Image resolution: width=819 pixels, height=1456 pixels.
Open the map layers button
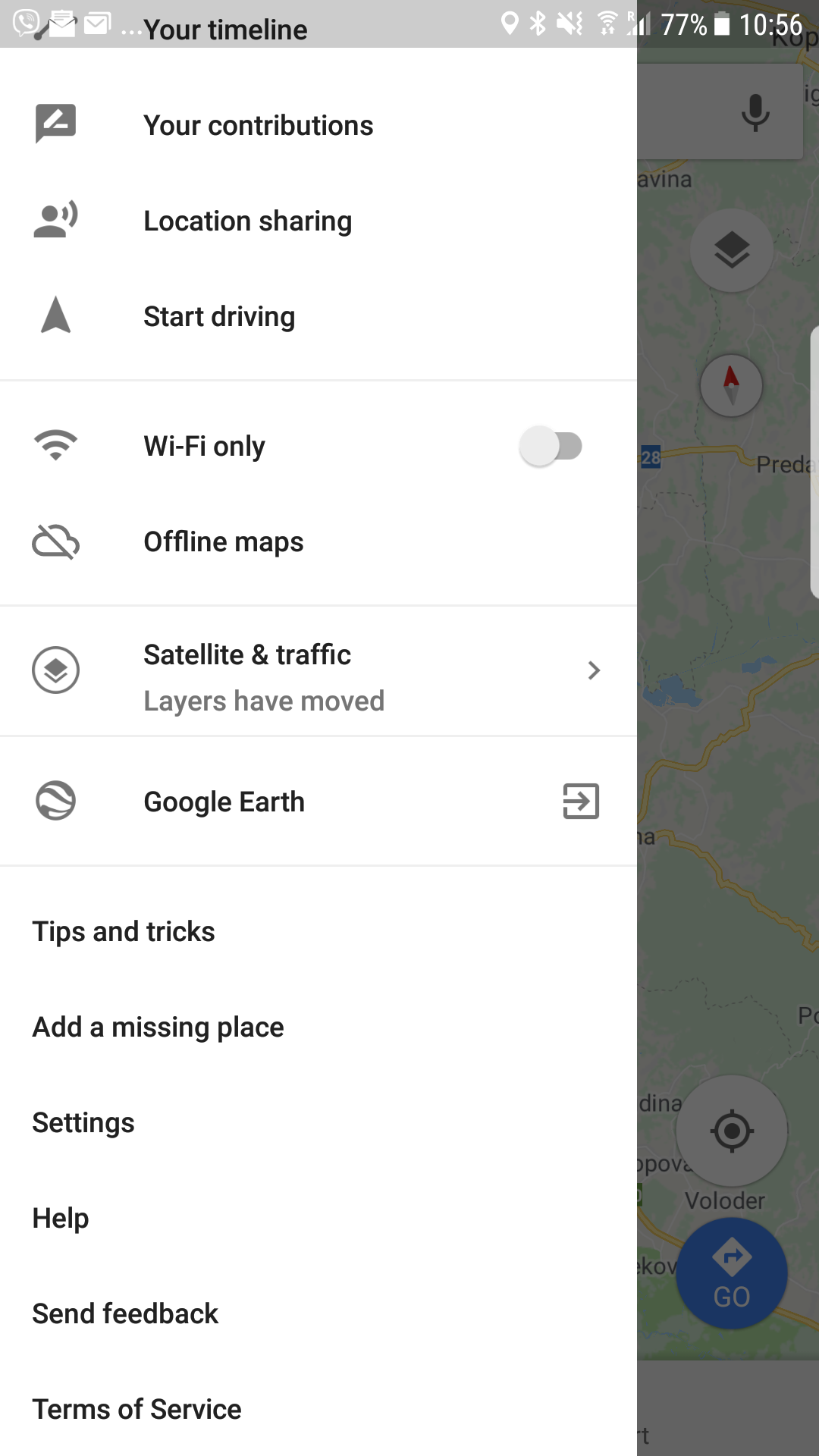732,250
